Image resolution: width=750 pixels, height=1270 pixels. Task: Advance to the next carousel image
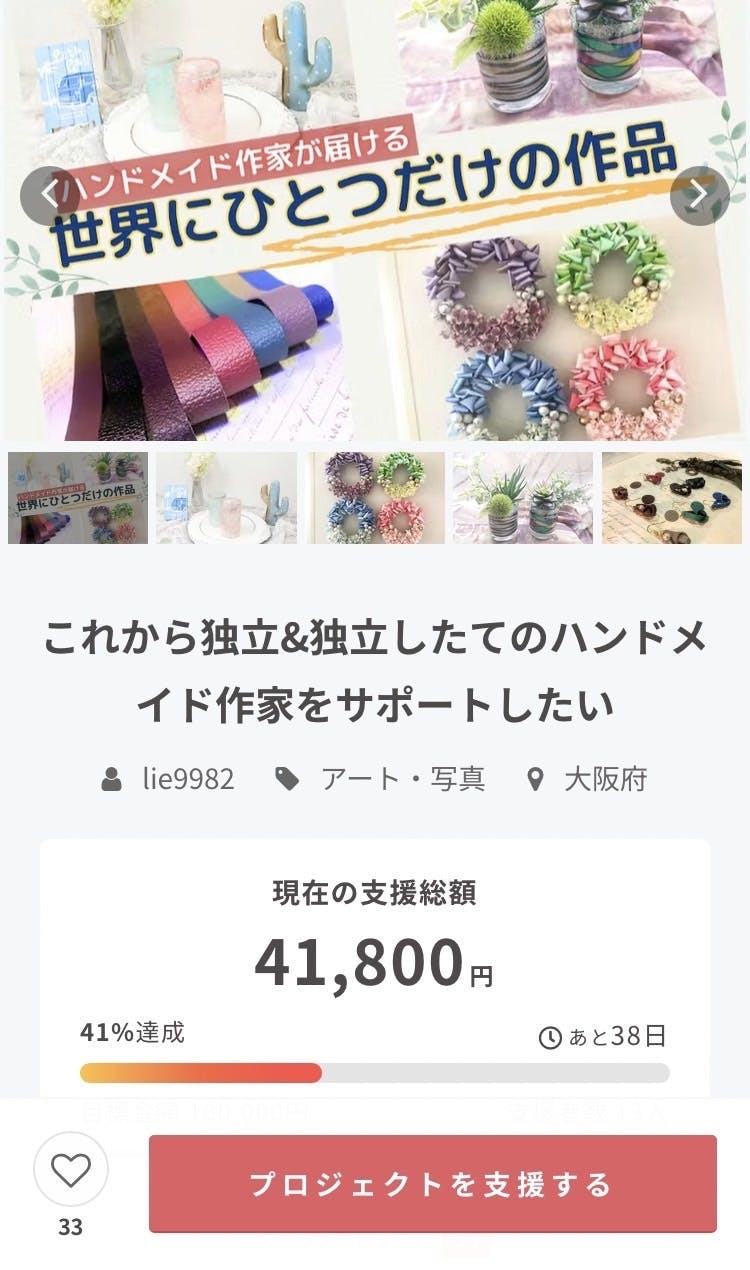(x=699, y=195)
